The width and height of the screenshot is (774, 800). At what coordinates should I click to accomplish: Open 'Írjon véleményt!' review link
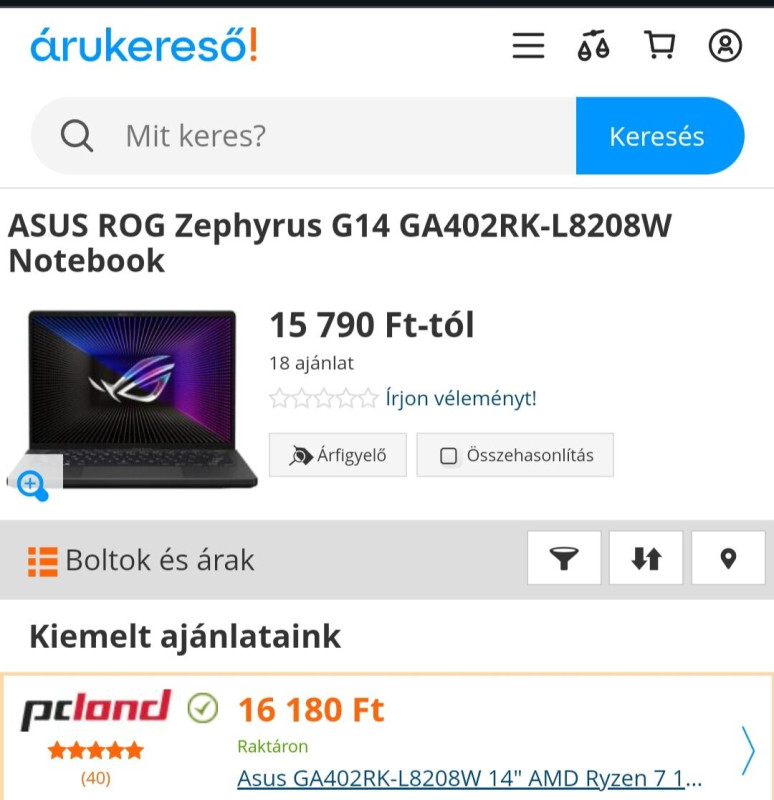(x=461, y=398)
